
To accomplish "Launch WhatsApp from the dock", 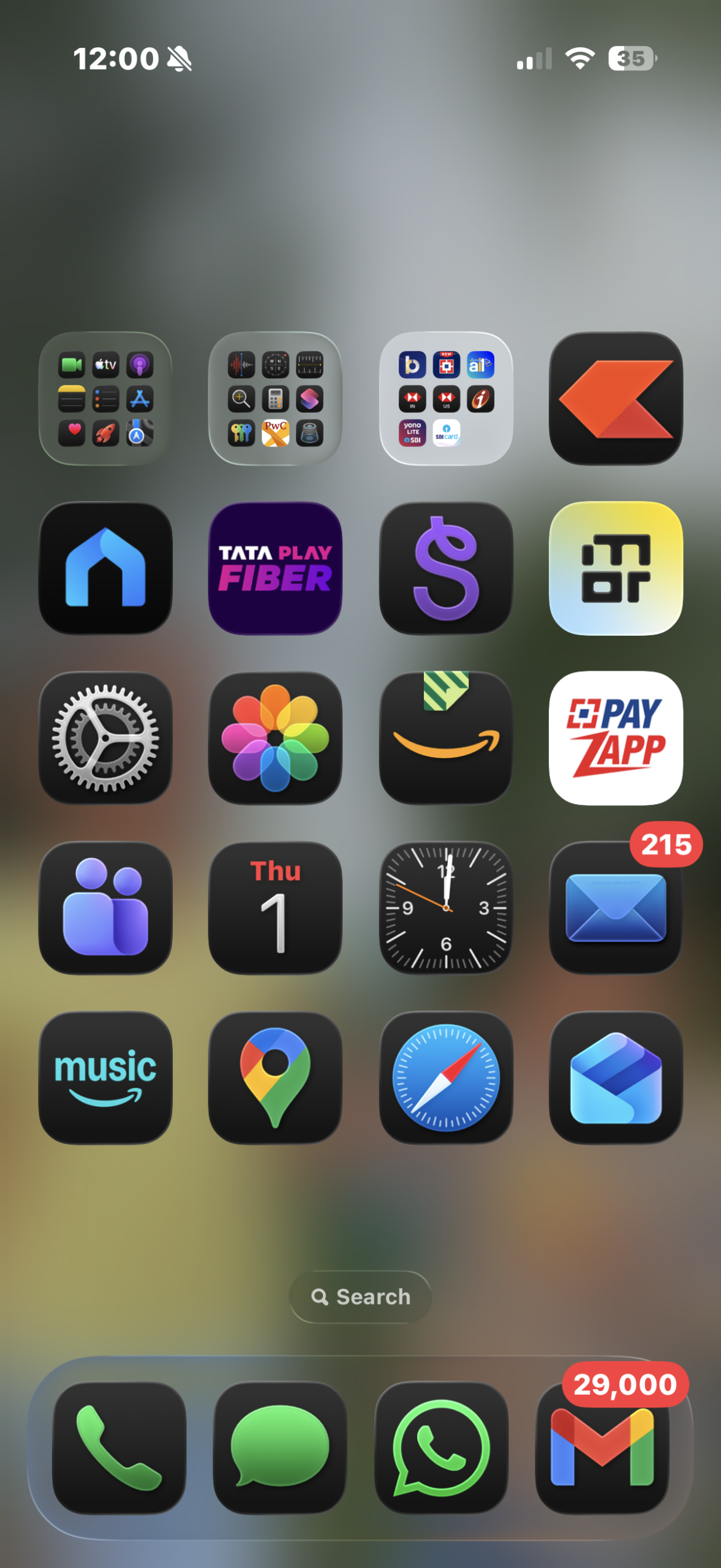I will (441, 1447).
